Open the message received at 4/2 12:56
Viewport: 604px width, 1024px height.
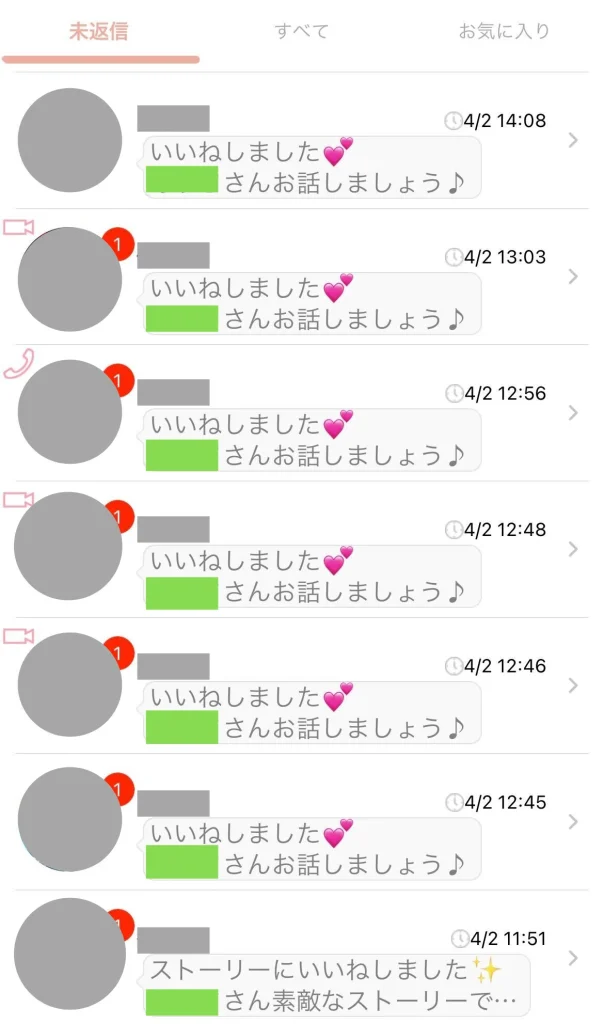pyautogui.click(x=302, y=413)
